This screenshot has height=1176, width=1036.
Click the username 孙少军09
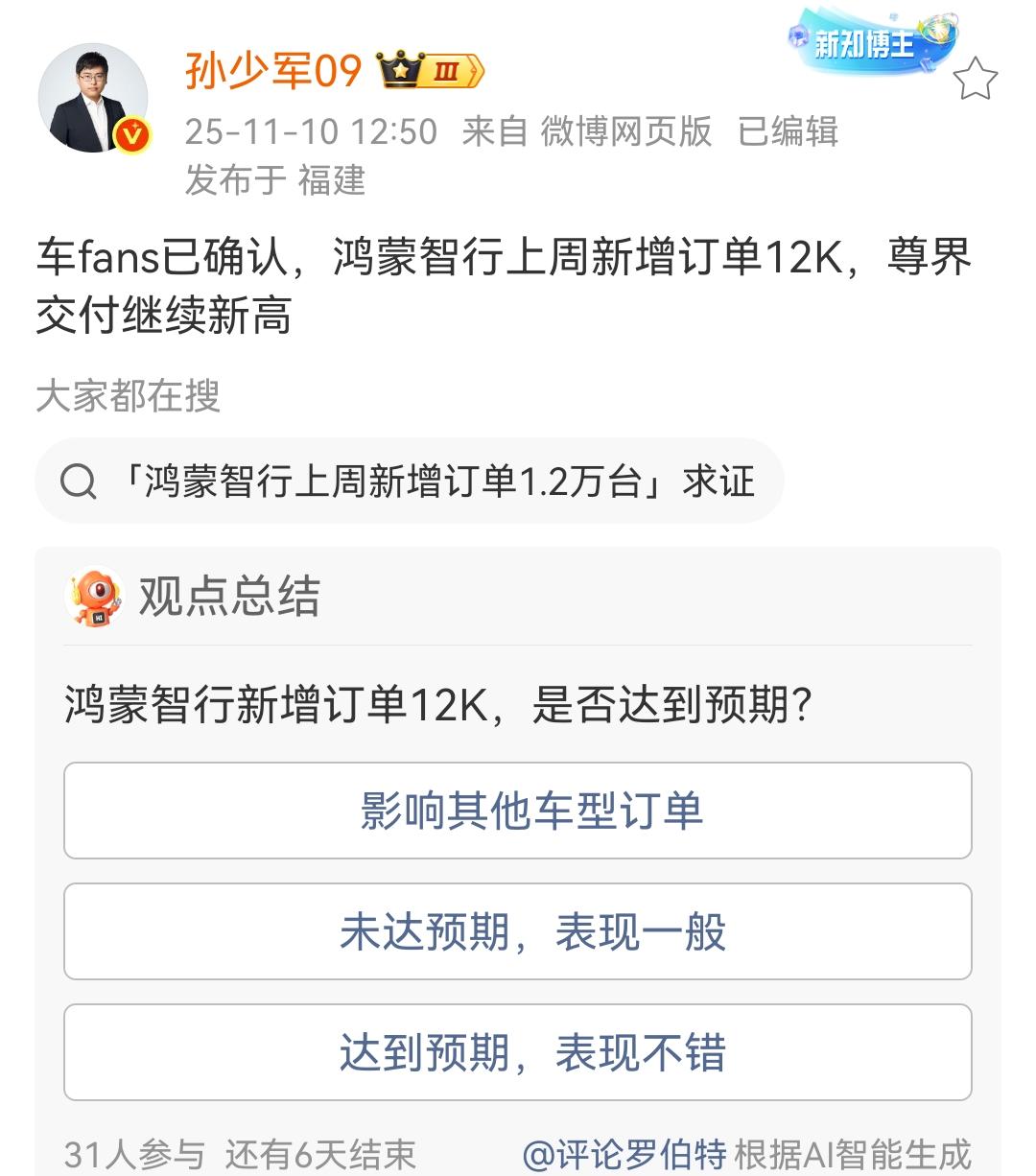pos(271,69)
